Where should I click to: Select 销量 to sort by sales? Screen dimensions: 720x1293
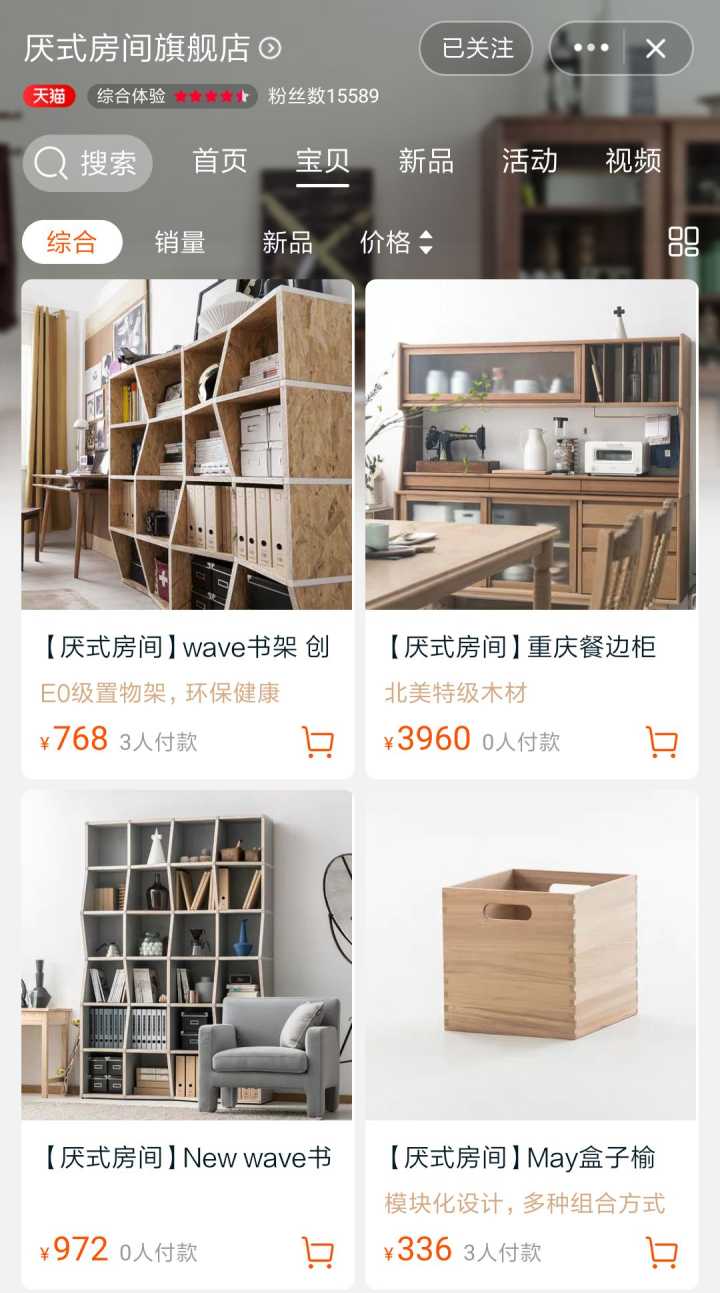click(179, 242)
